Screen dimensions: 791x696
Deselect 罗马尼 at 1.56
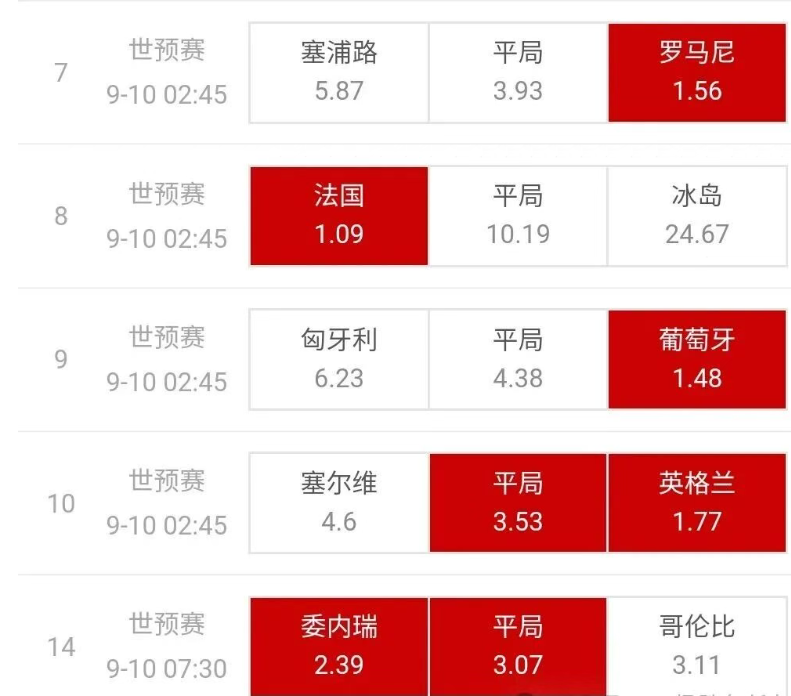tap(697, 72)
